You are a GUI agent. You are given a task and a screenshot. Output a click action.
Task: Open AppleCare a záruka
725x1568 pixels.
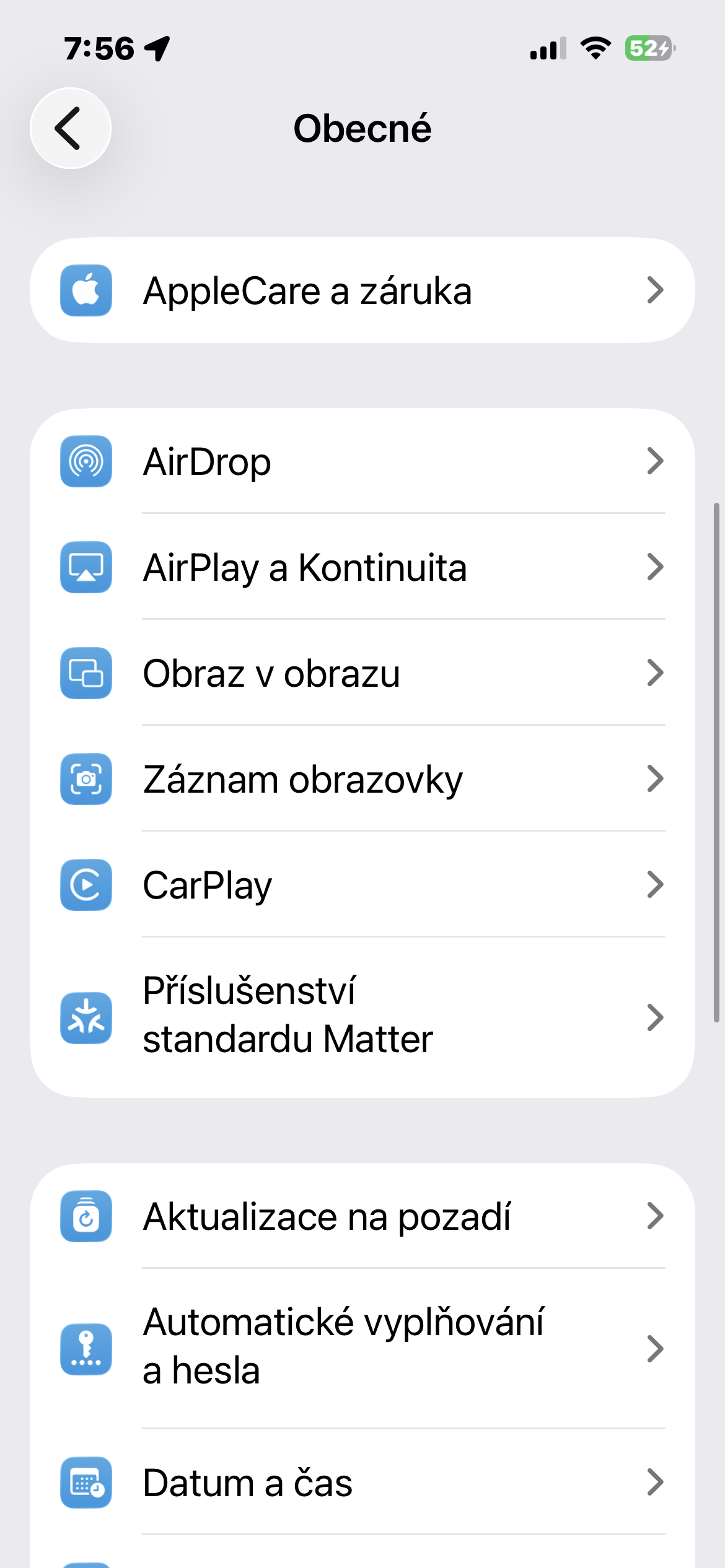tap(362, 290)
